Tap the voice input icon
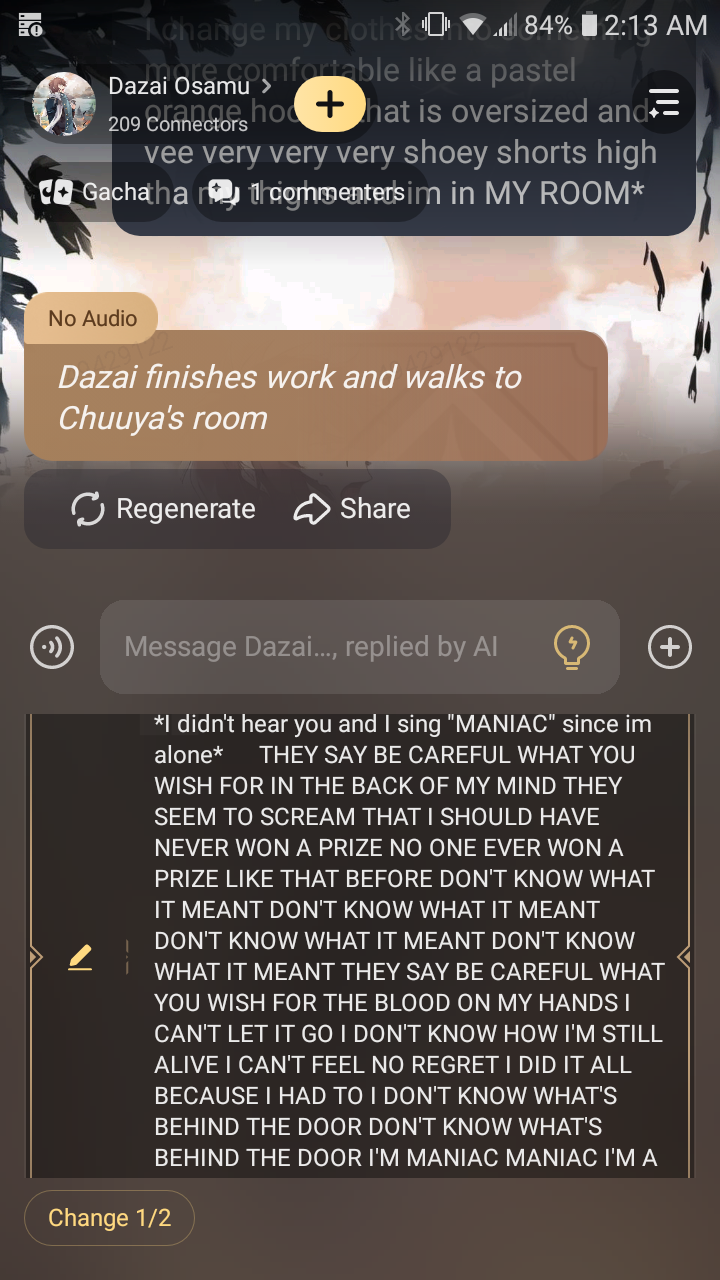This screenshot has height=1280, width=720. coord(51,647)
